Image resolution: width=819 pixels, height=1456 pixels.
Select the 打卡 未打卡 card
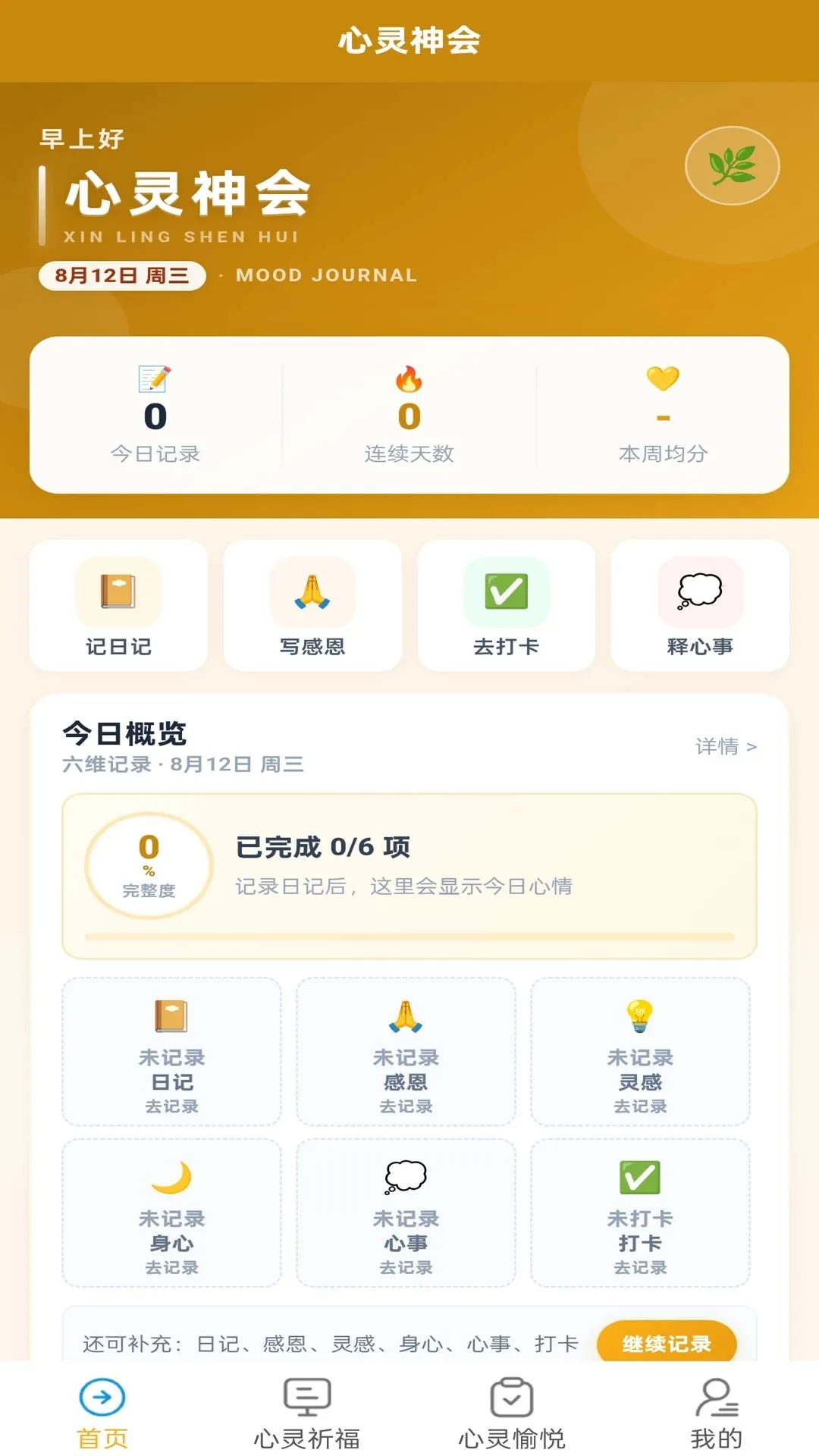coord(640,1213)
